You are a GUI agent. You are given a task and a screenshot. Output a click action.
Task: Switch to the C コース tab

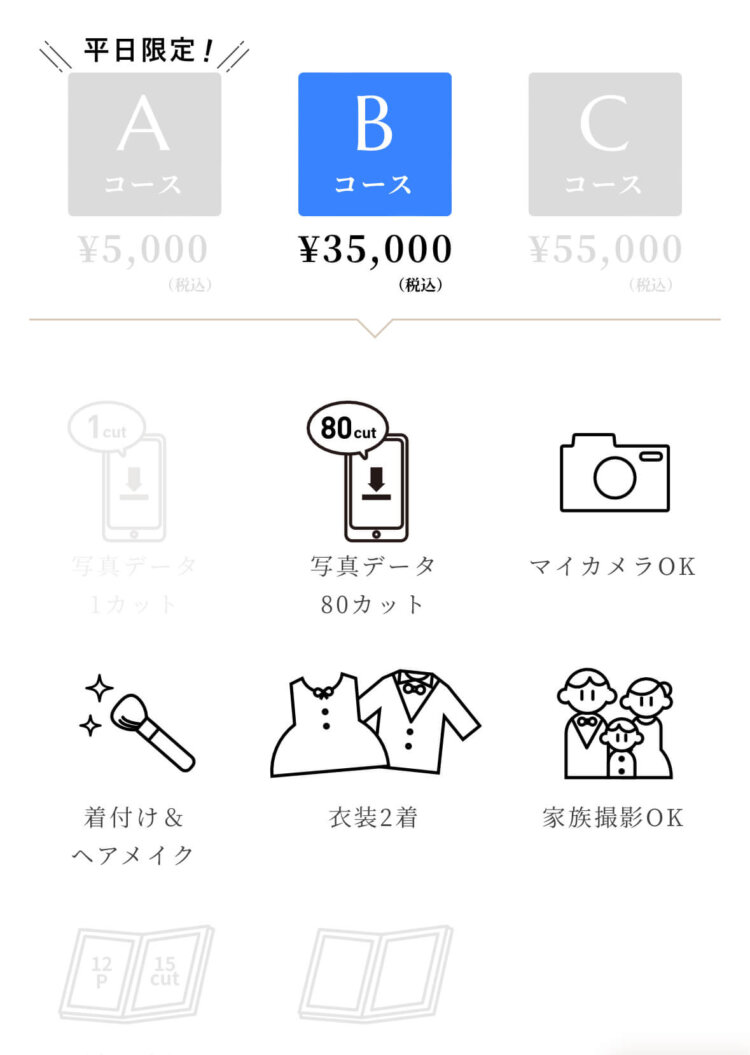(604, 144)
